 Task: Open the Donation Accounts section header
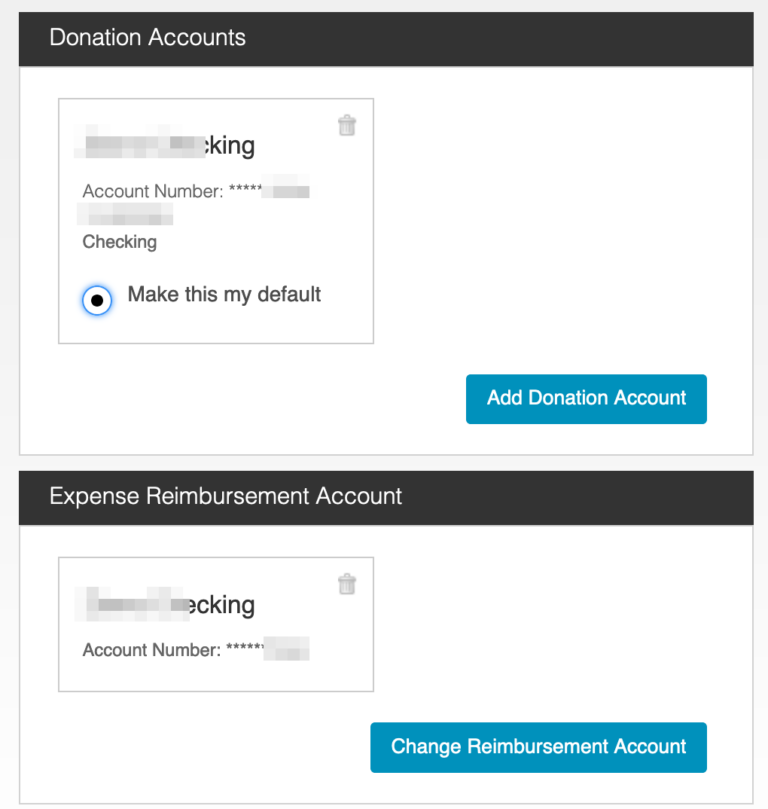coord(148,38)
